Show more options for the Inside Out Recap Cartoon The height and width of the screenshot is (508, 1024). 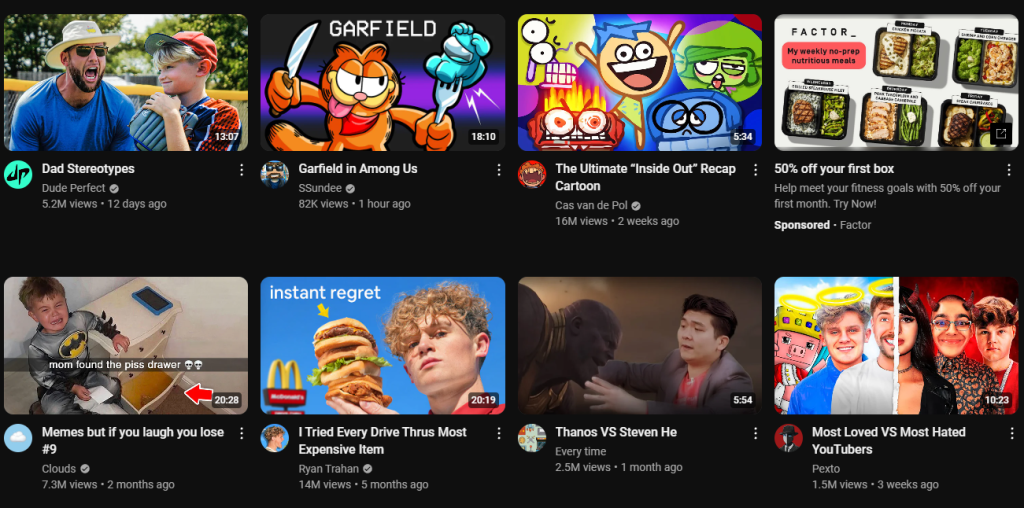(755, 170)
